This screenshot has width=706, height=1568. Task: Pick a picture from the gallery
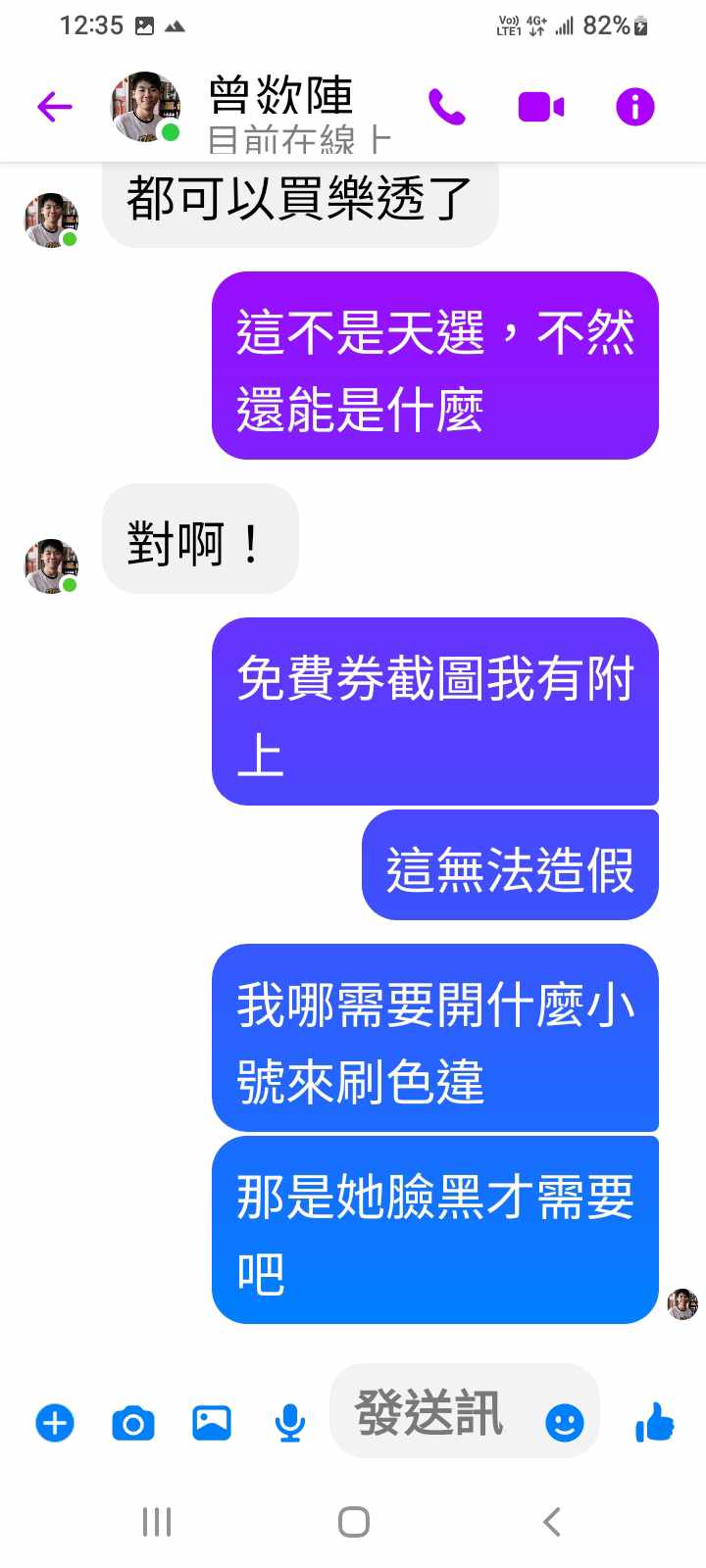tap(212, 1422)
